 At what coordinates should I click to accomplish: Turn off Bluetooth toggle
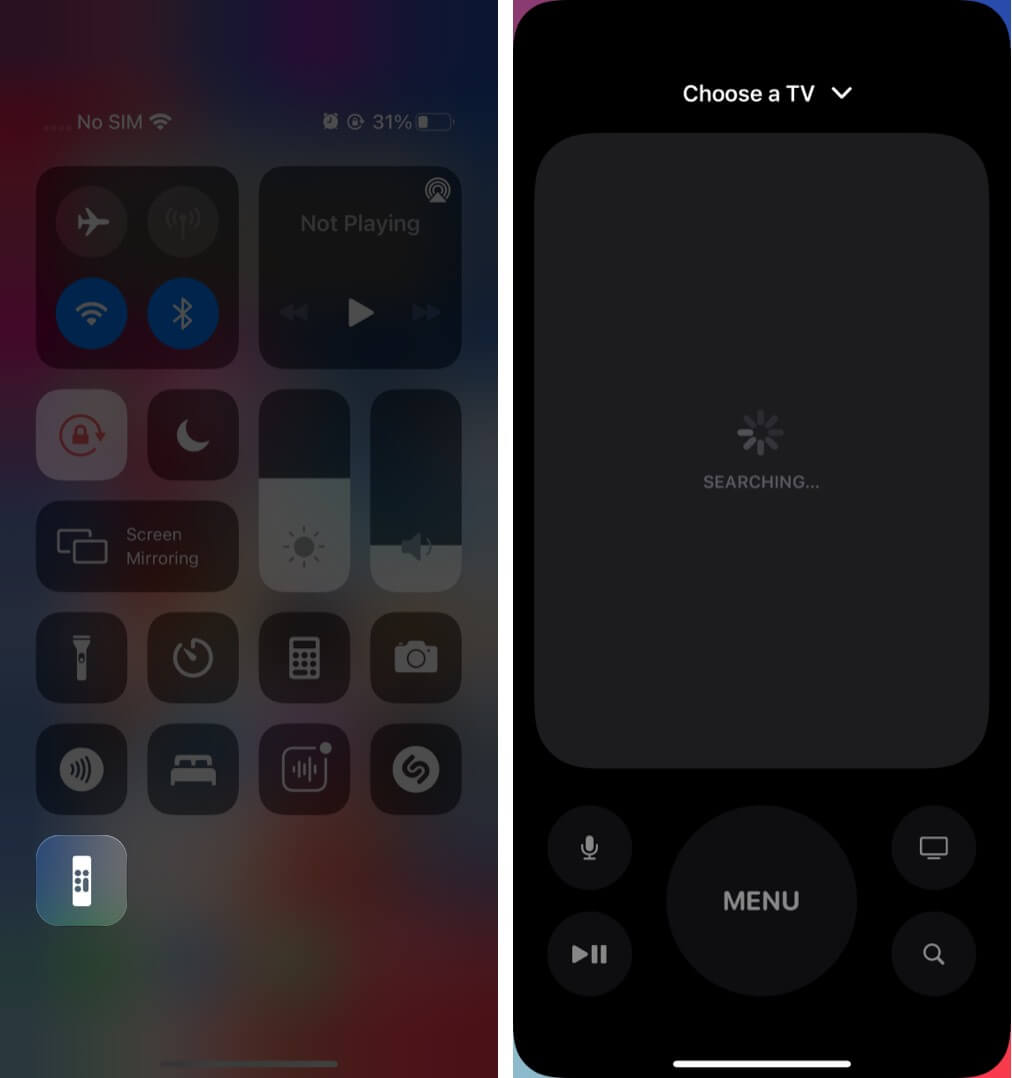pyautogui.click(x=182, y=313)
